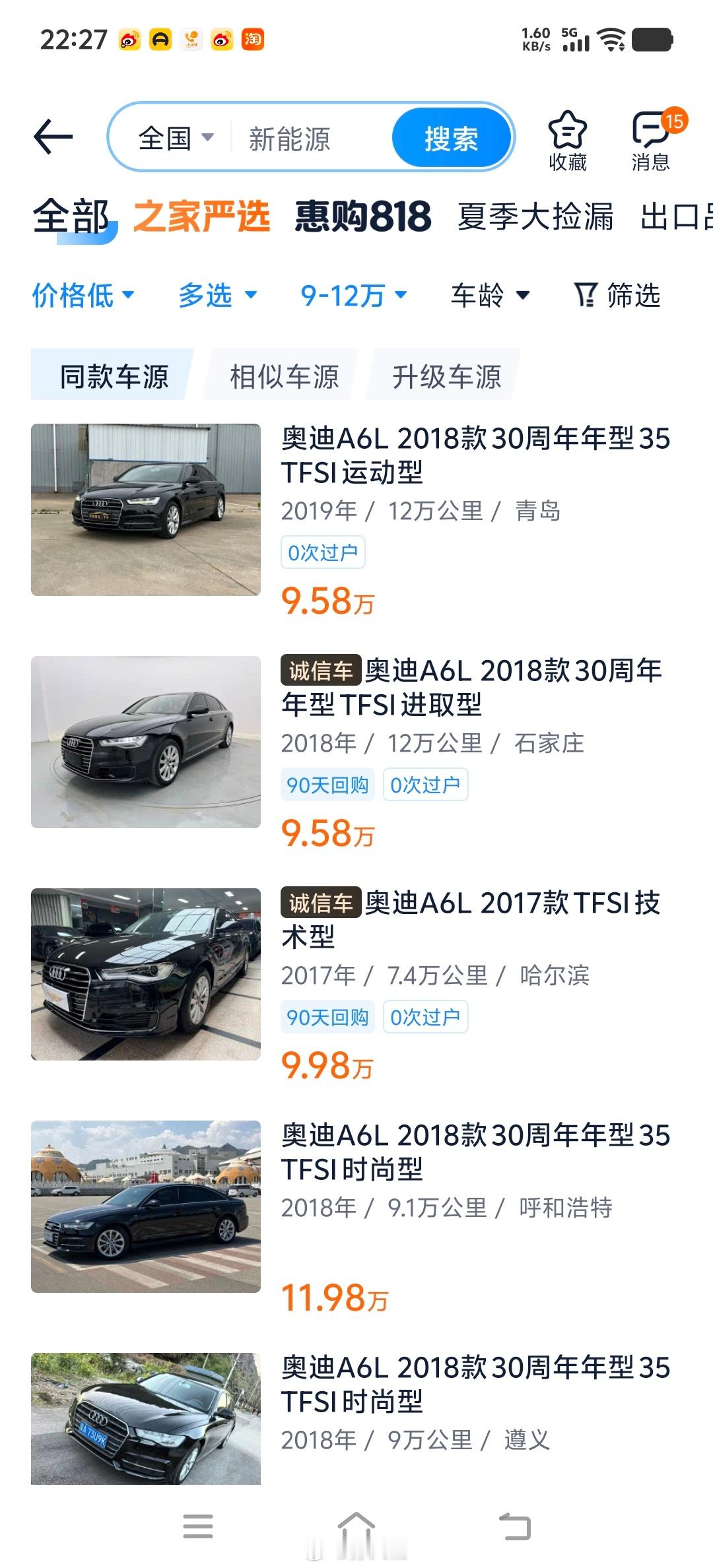Switch to the 夏季大捡漏 tab
Image resolution: width=713 pixels, height=1568 pixels.
[x=535, y=216]
